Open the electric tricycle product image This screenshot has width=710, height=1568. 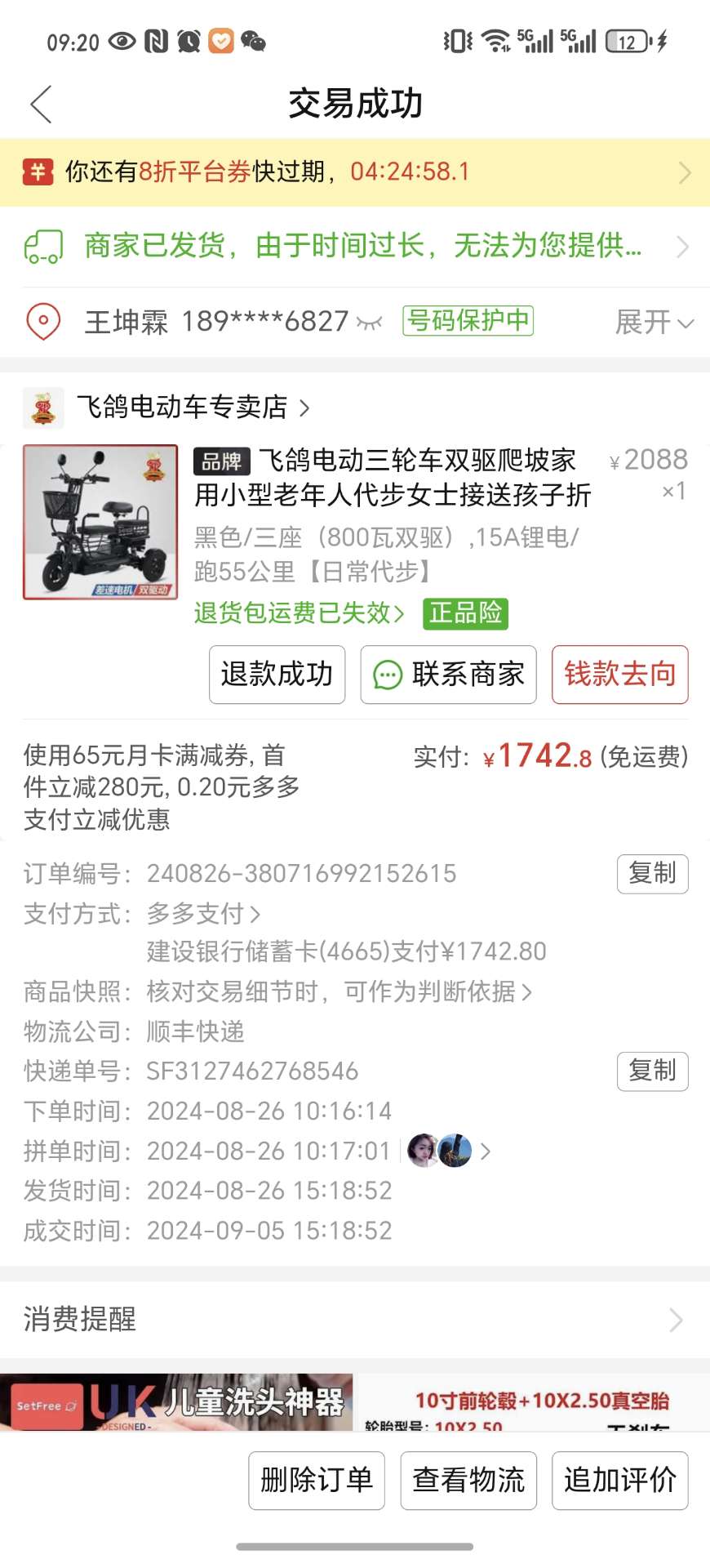point(100,522)
